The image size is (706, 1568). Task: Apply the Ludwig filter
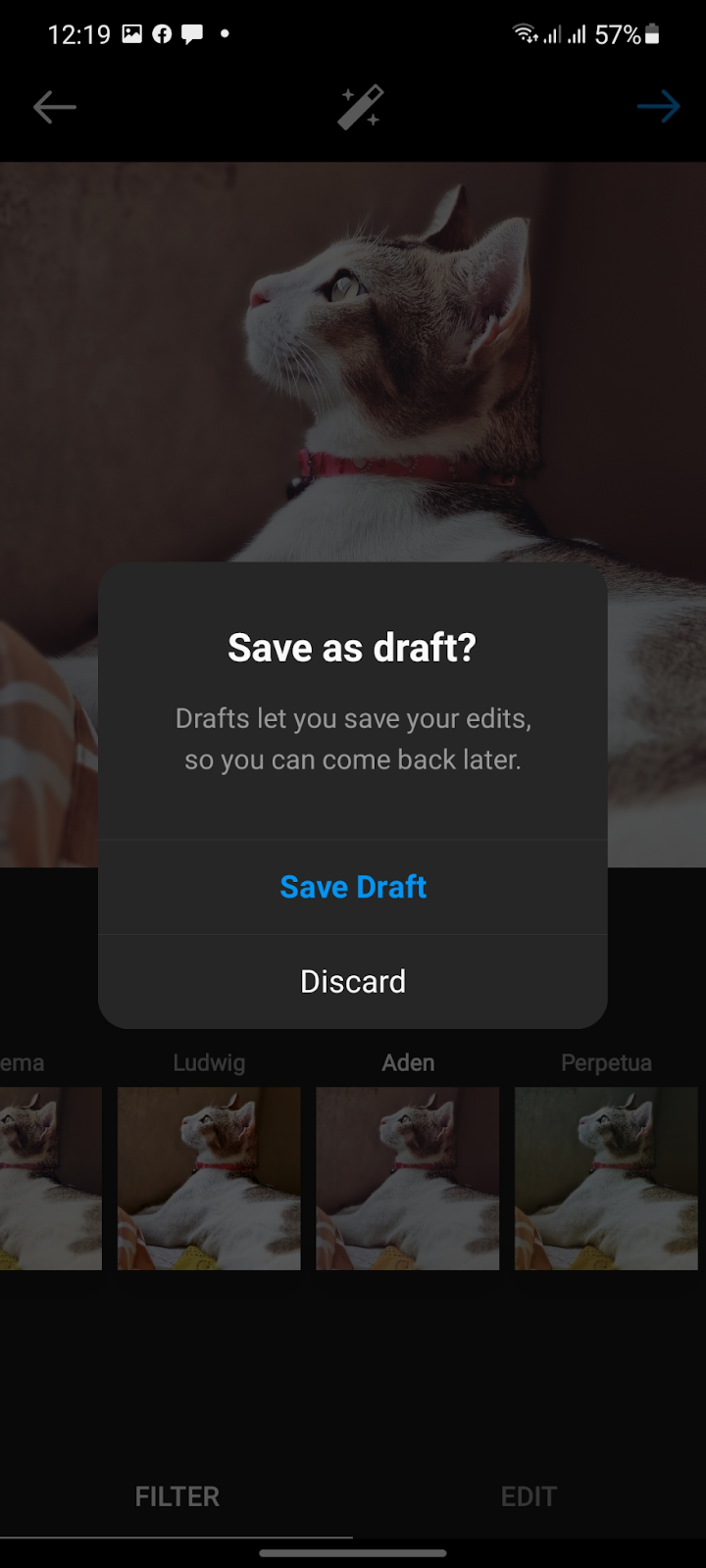coord(209,1178)
